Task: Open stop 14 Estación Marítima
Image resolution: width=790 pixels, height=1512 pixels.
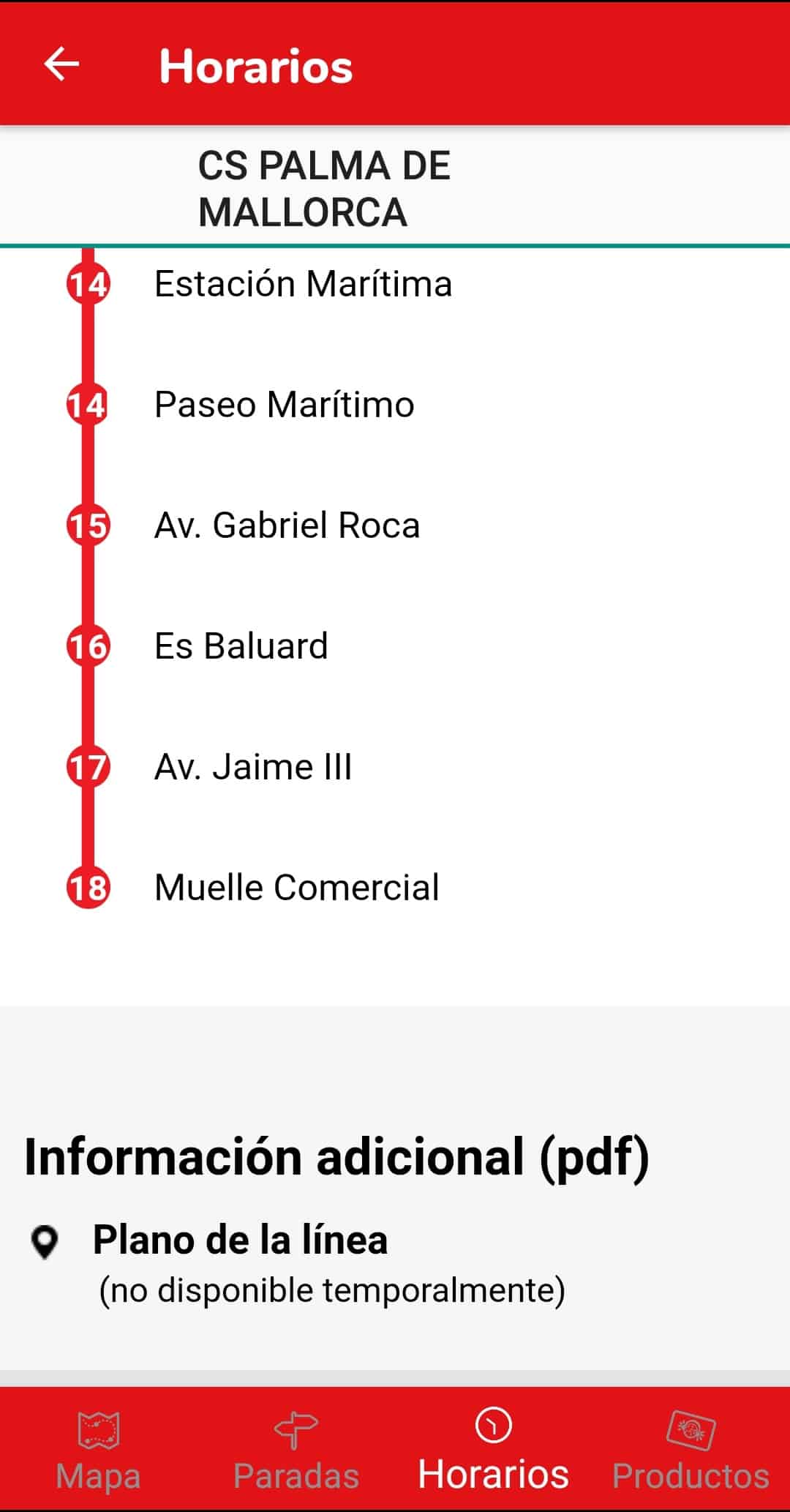Action: pyautogui.click(x=303, y=284)
